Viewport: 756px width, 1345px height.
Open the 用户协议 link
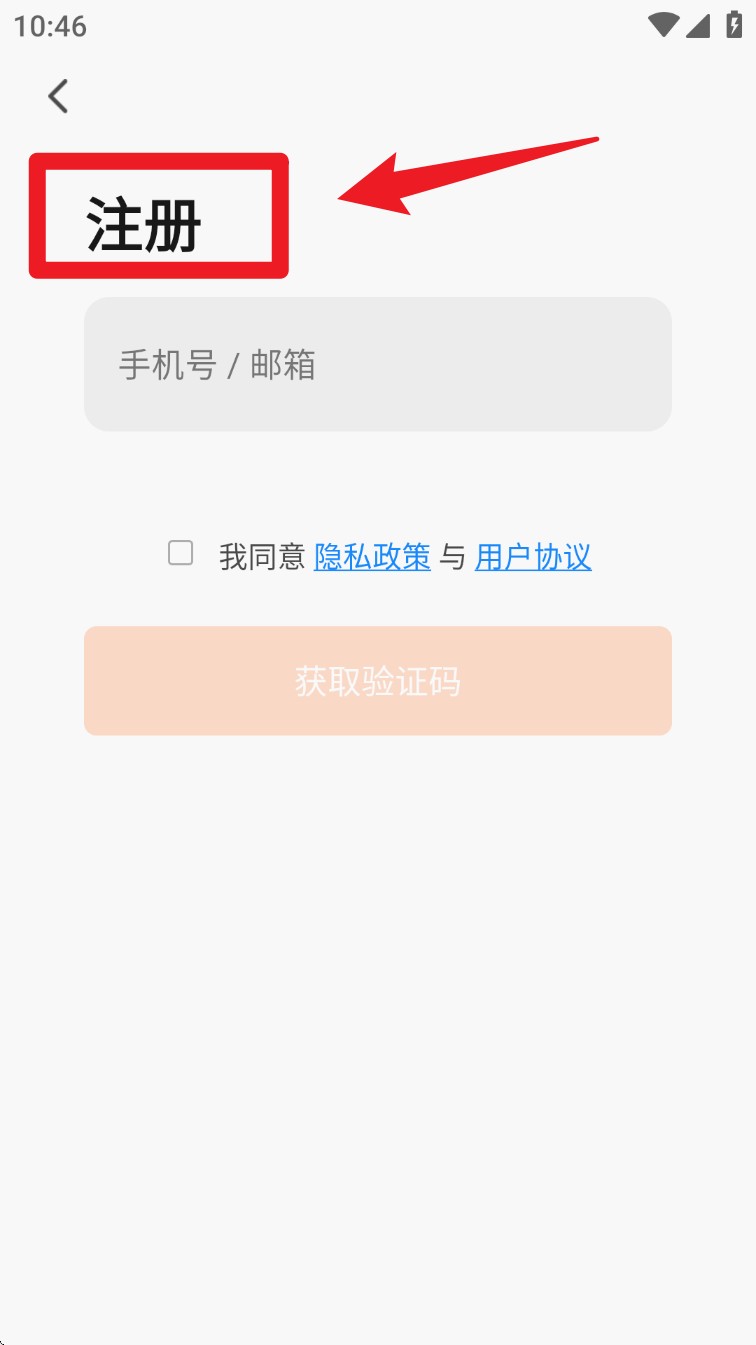(533, 557)
